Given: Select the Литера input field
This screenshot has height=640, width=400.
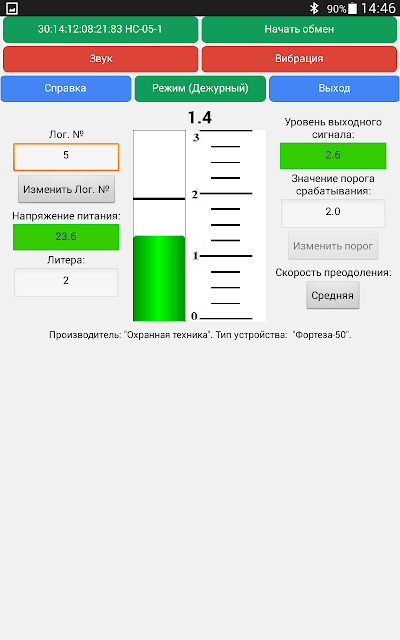Looking at the screenshot, I should click(66, 282).
